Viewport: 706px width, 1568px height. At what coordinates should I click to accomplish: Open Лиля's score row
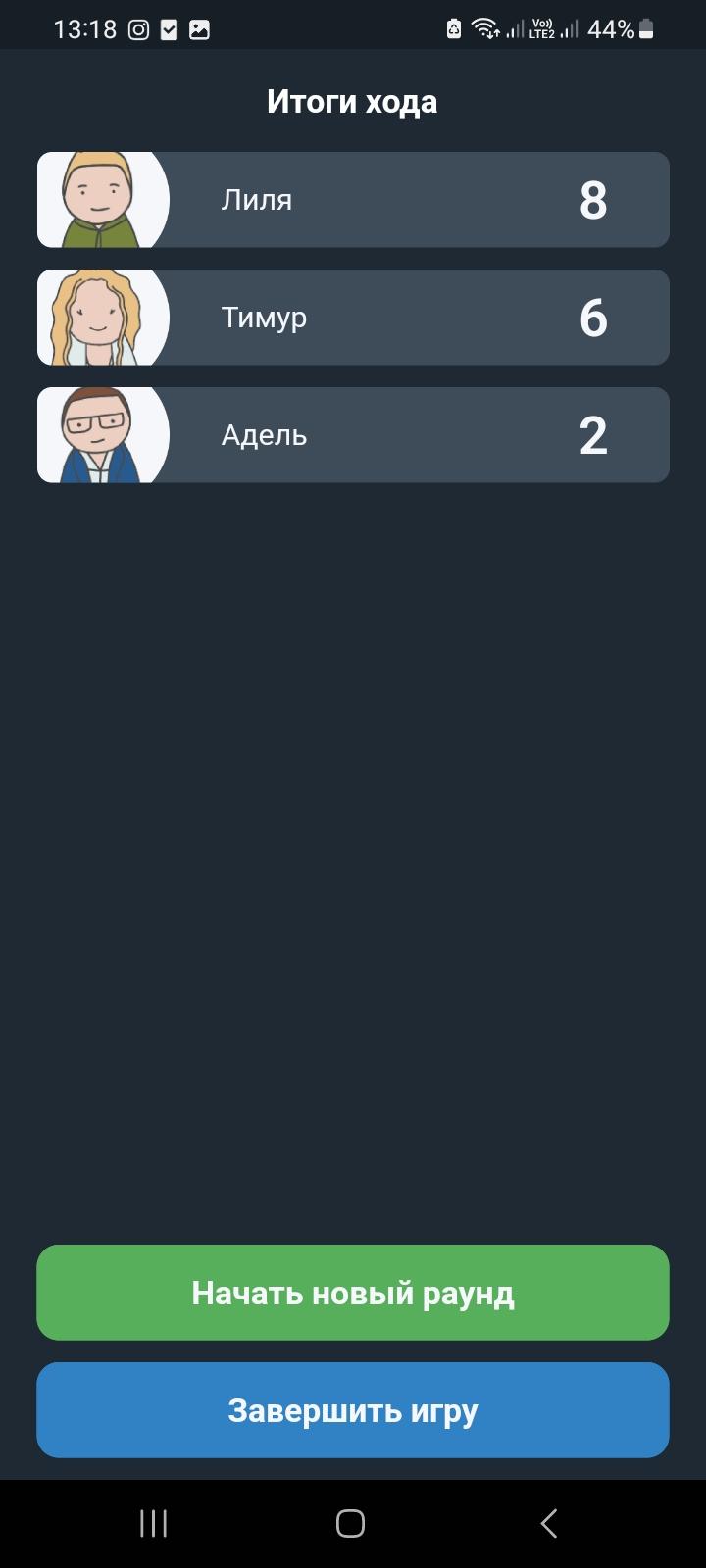tap(353, 200)
